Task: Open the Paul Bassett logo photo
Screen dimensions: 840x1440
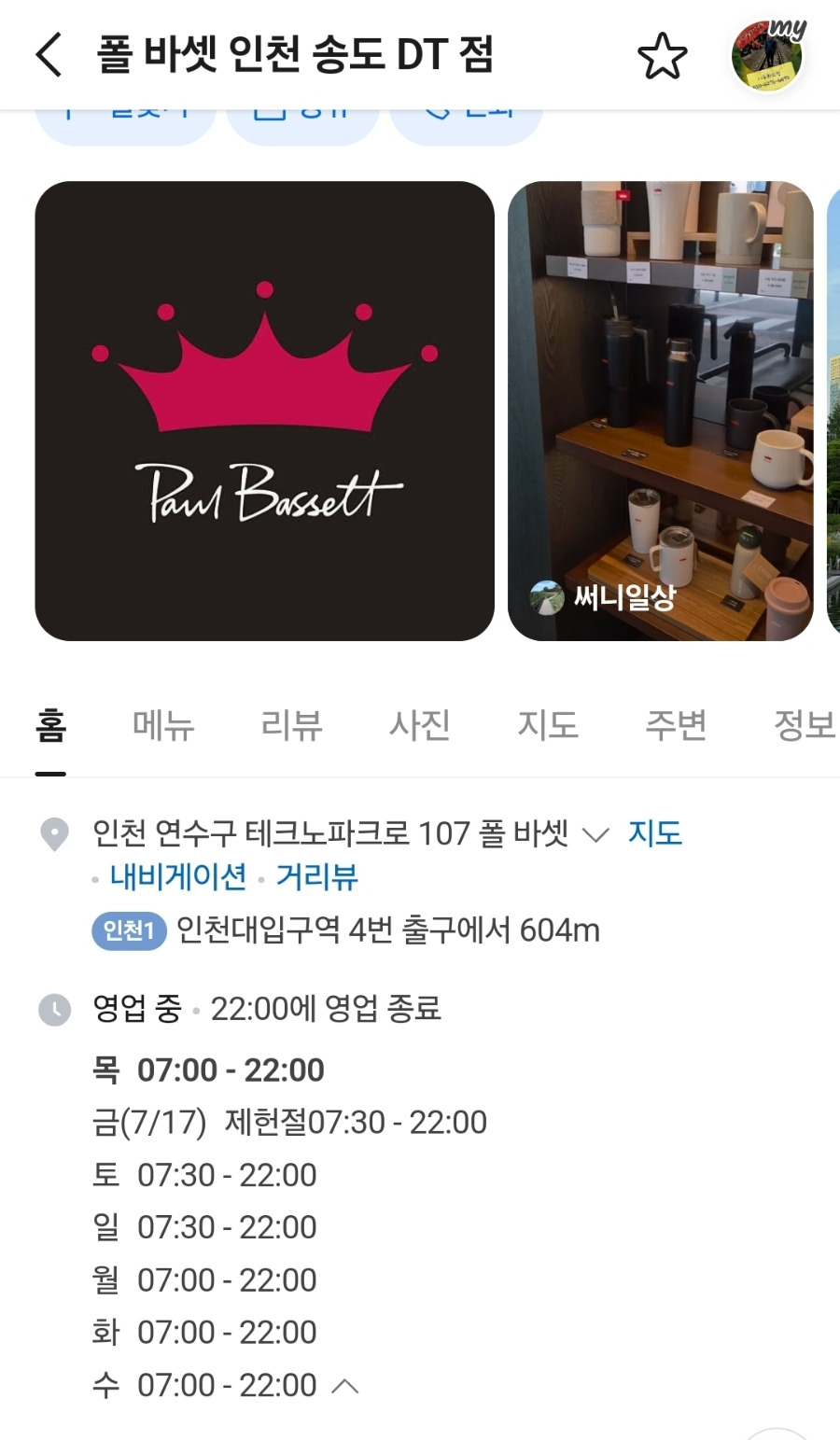Action: pos(264,411)
